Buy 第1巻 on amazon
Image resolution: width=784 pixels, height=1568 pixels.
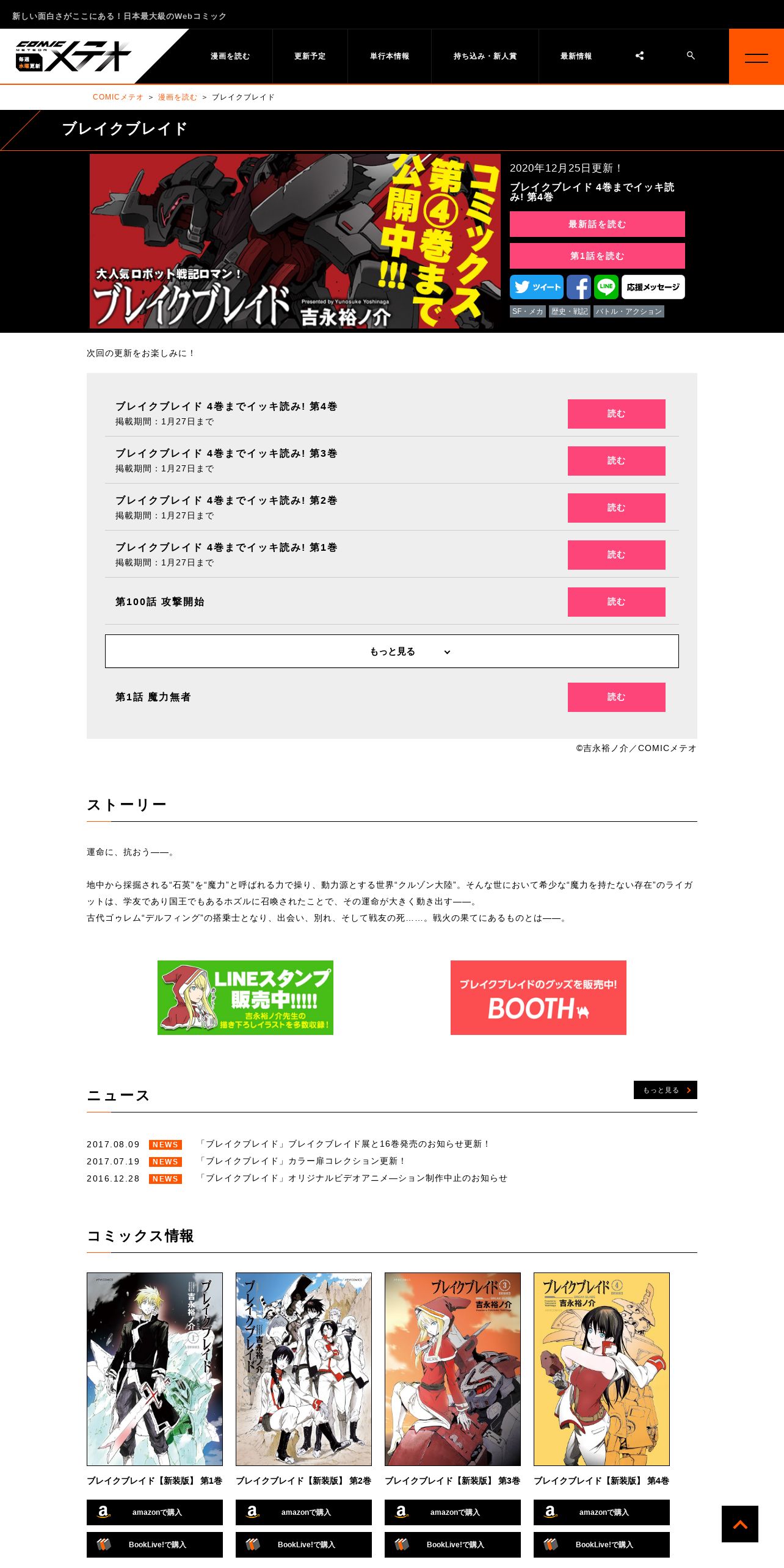154,1512
